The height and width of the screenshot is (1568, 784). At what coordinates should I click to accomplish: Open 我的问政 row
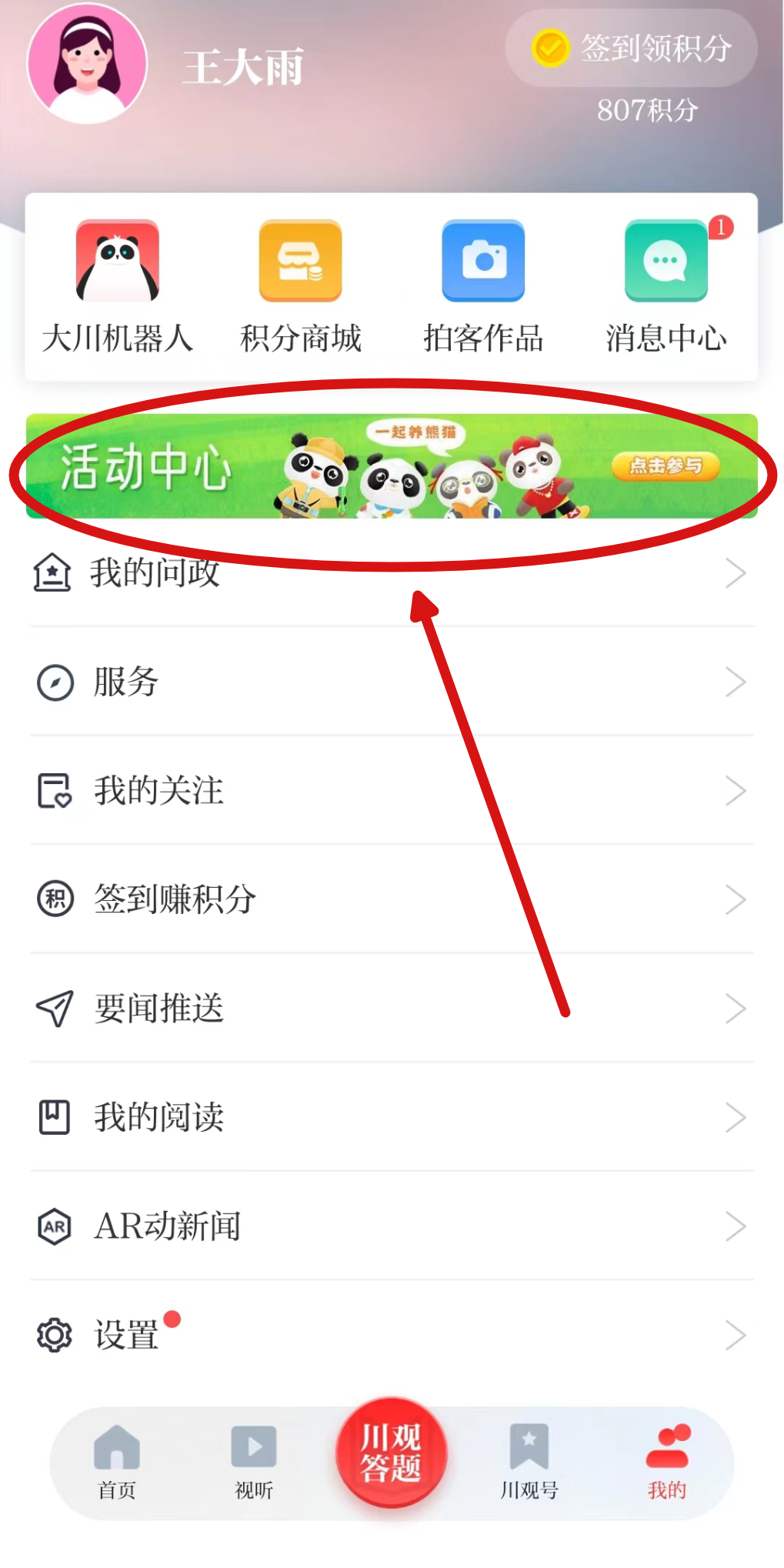(392, 573)
